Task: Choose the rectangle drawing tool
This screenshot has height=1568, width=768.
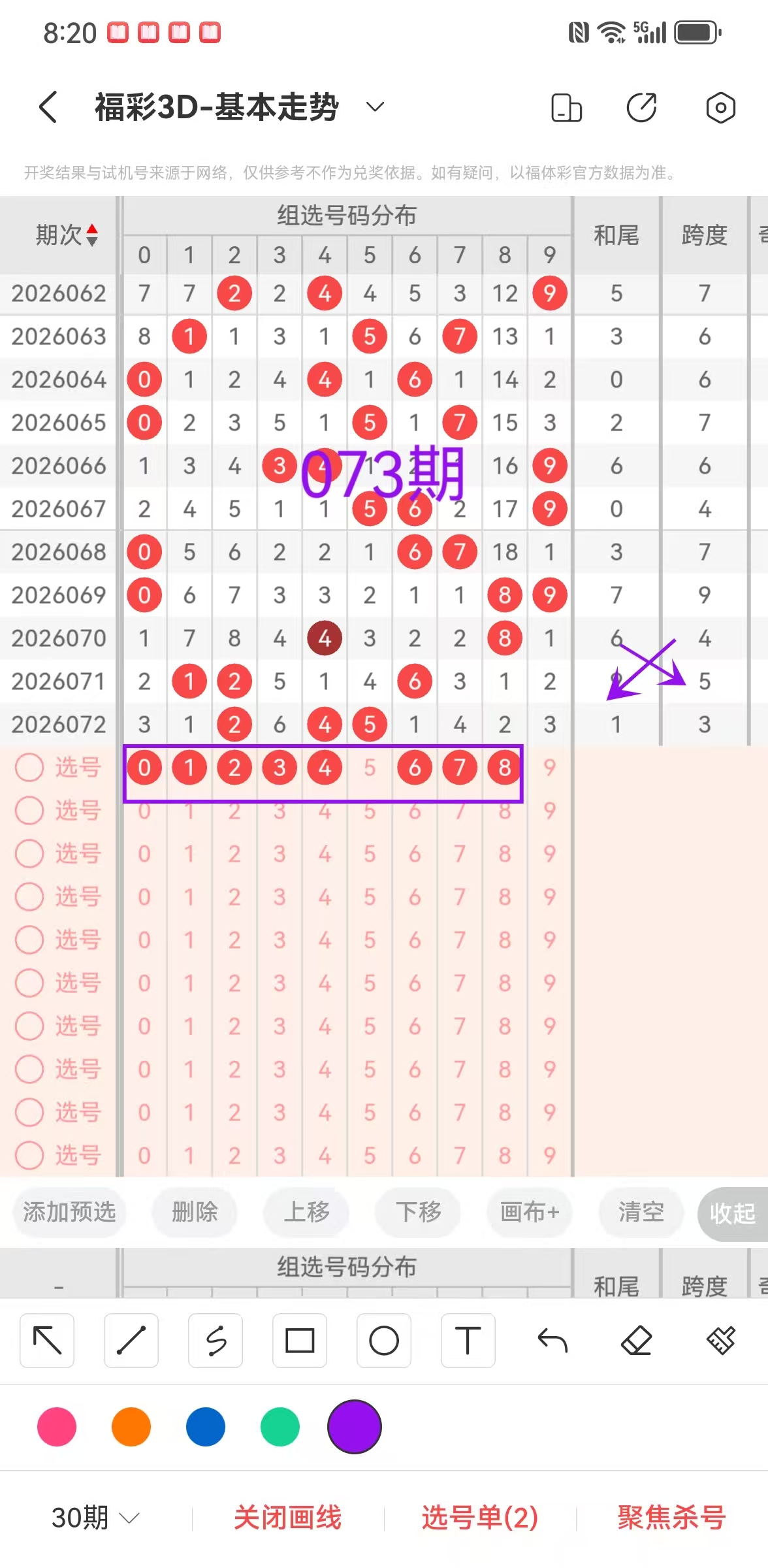Action: 300,1341
